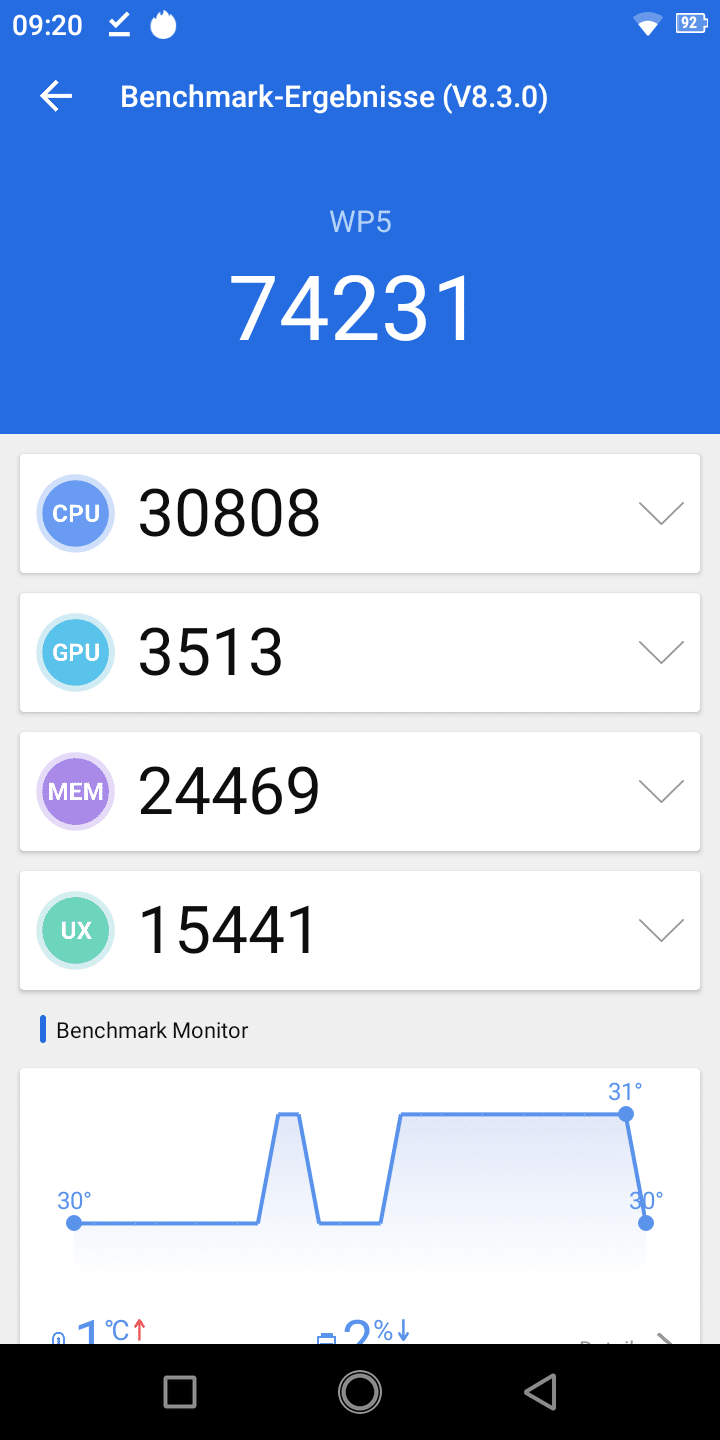Expand the UX score details

point(661,930)
